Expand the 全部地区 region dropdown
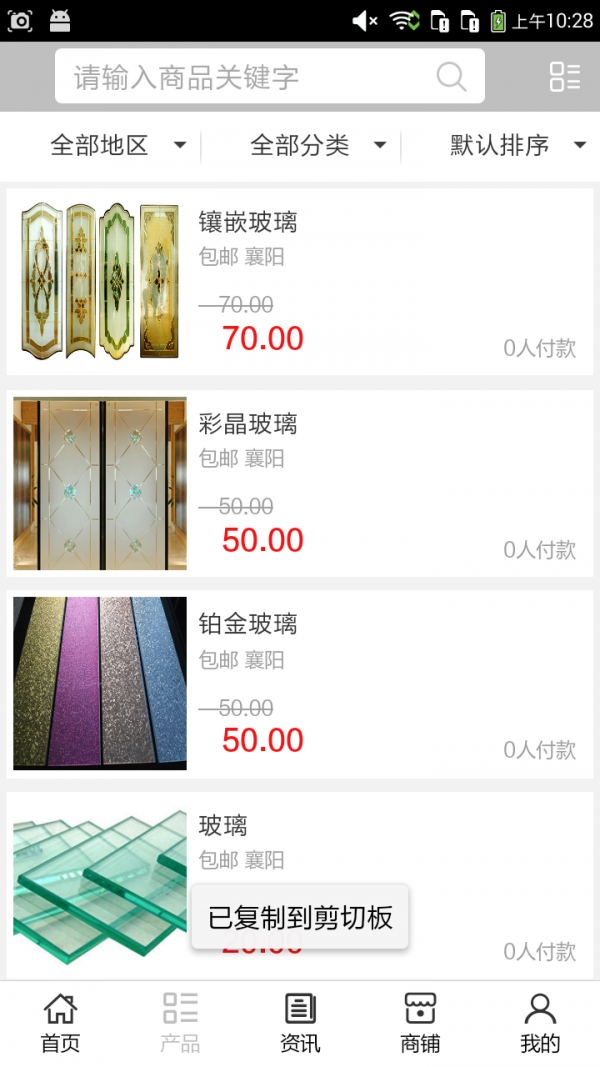 [117, 146]
